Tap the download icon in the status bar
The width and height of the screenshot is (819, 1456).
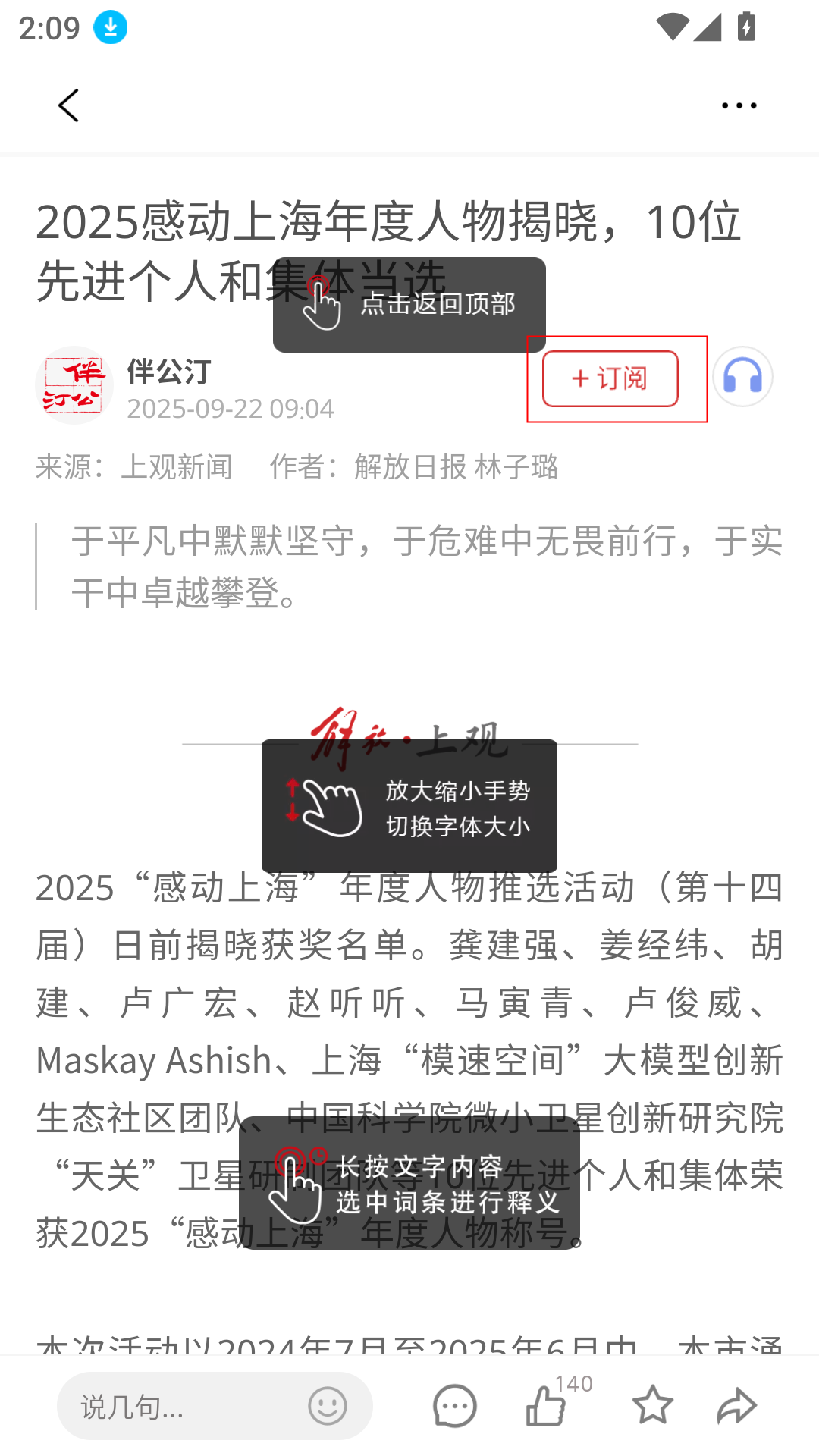click(x=108, y=28)
